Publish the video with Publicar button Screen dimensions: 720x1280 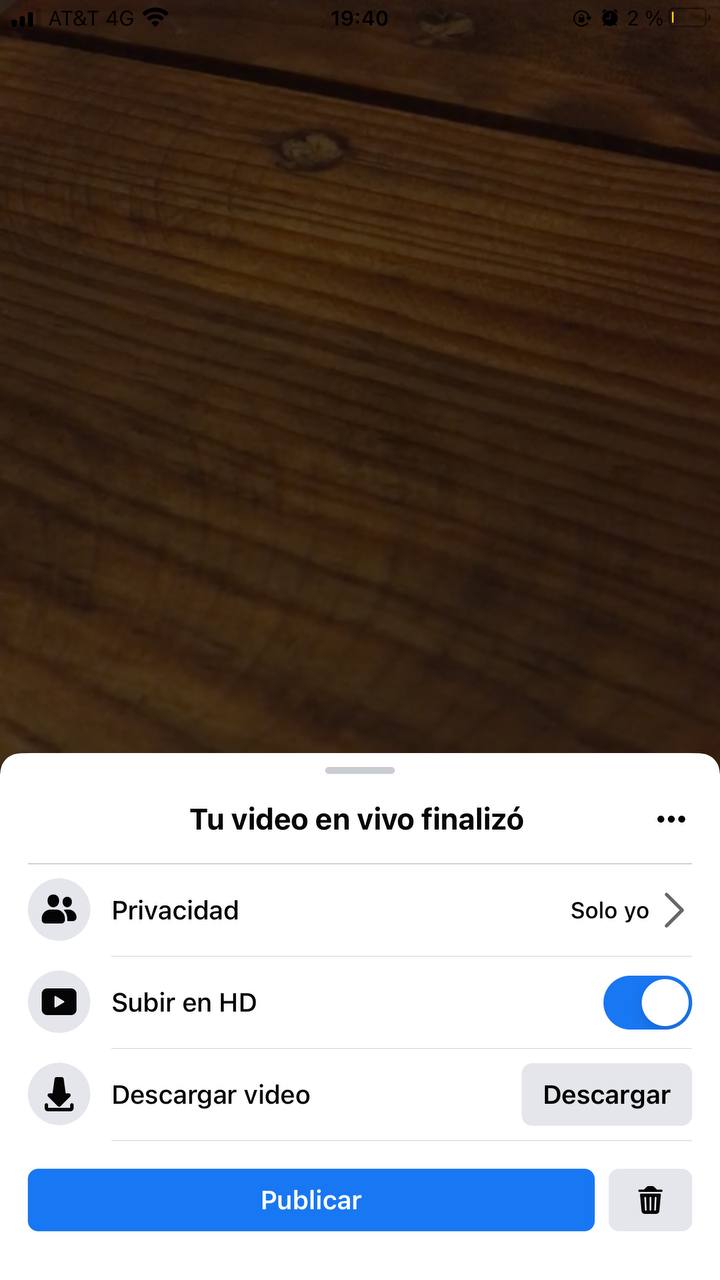click(x=311, y=1200)
